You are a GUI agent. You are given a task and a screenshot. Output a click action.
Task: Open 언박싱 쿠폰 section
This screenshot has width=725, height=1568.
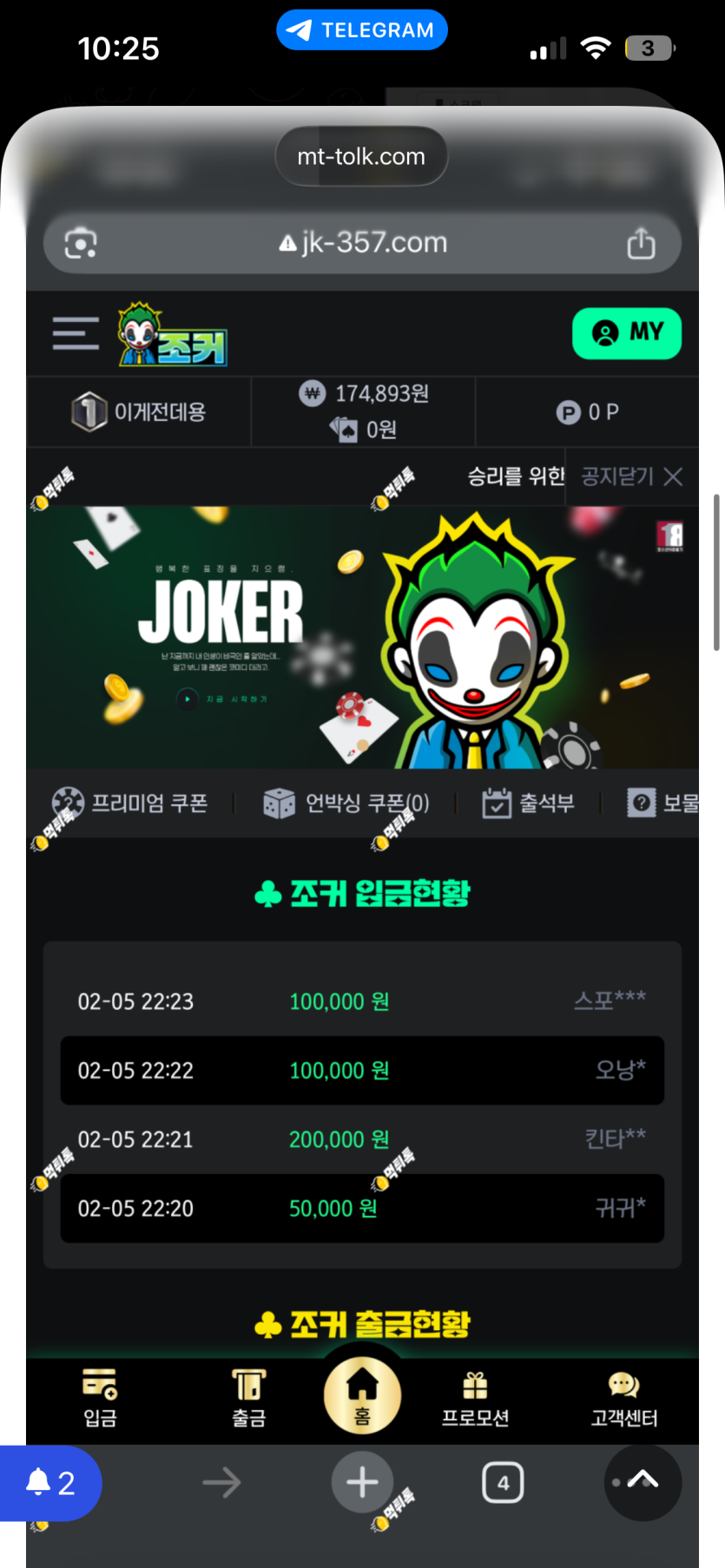pyautogui.click(x=346, y=803)
